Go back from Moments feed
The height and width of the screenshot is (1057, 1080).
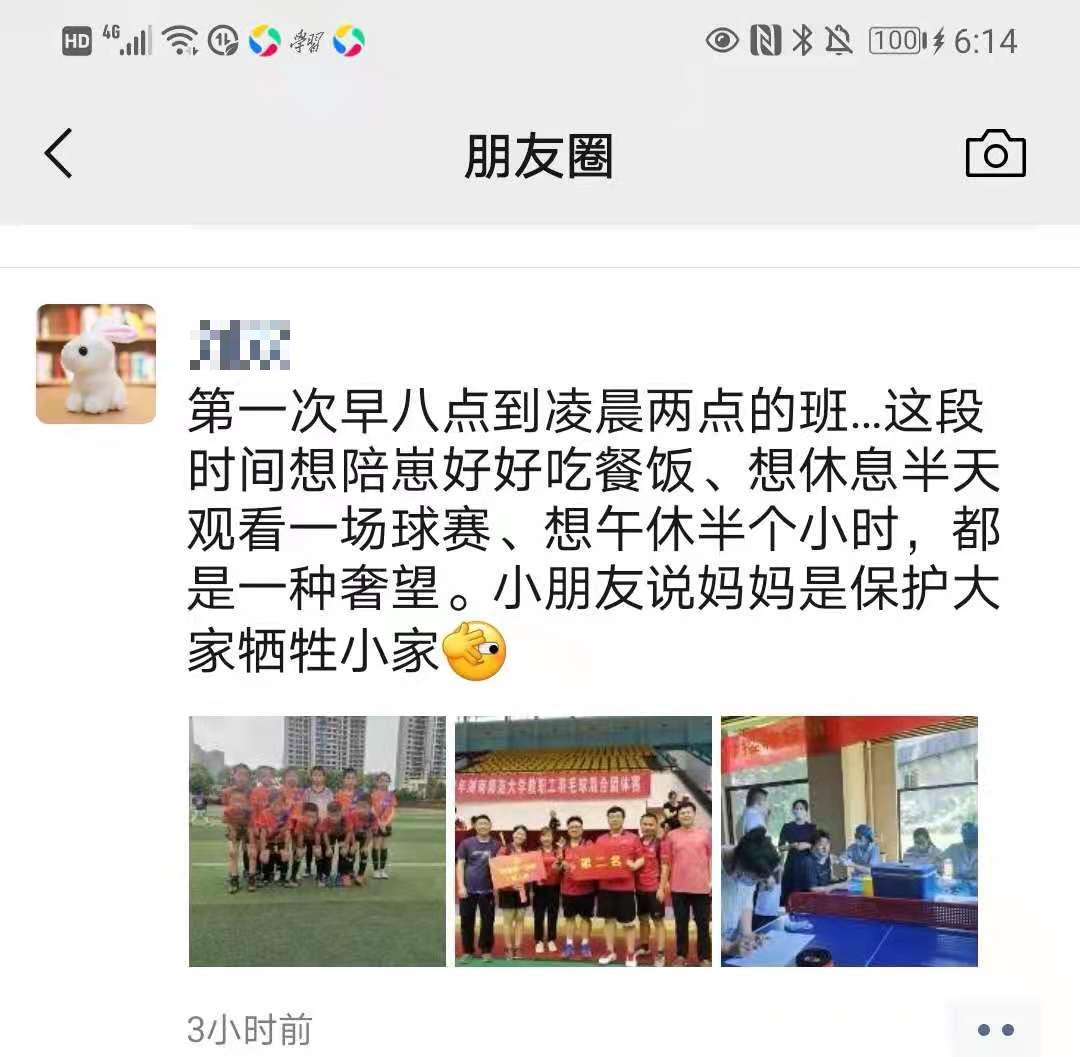58,155
